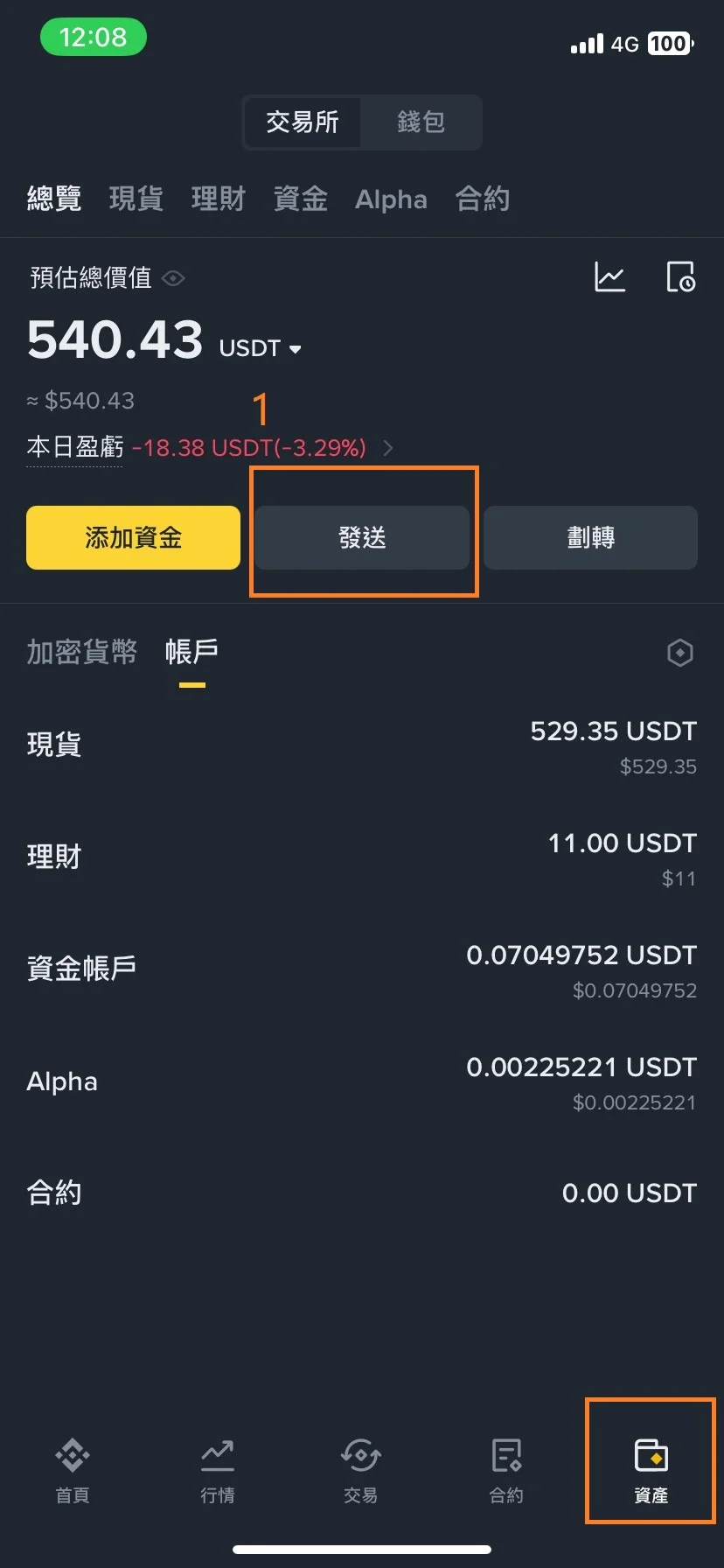Screen dimensions: 724x1568
Task: Switch to the 現貨 tab
Action: 136,199
